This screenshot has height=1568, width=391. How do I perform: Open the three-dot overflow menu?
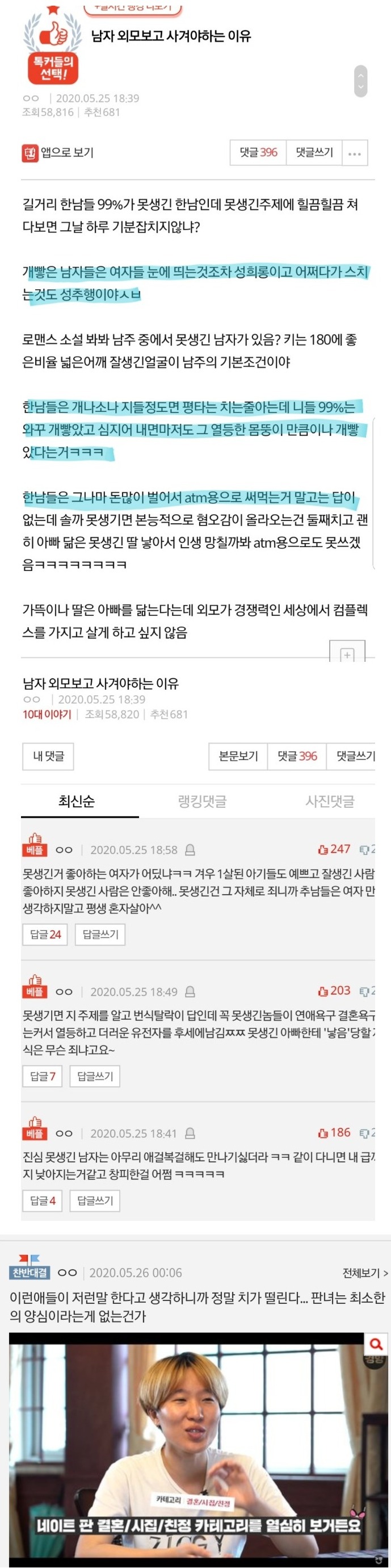355,153
